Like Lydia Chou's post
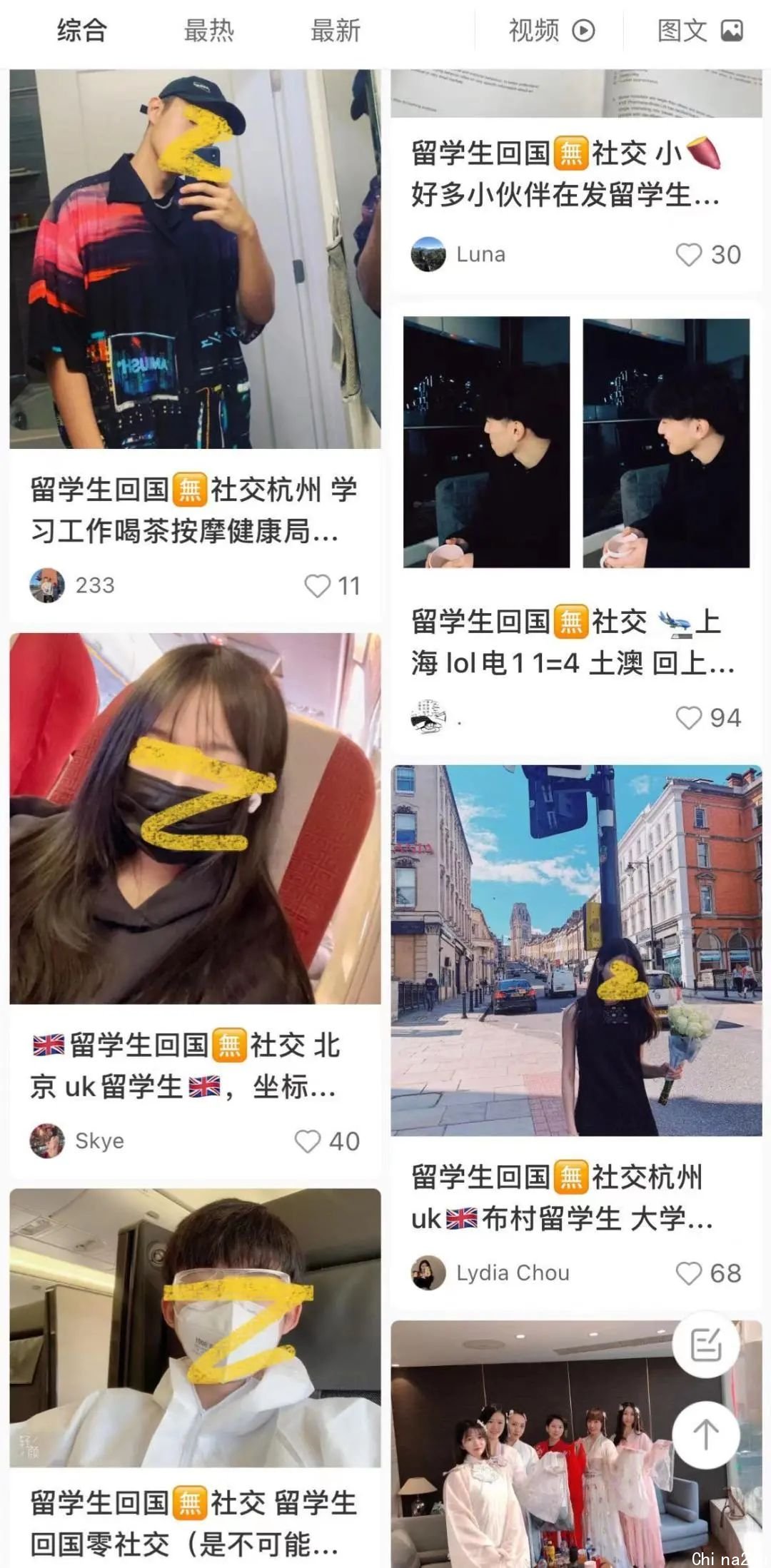Screen dimensions: 771x1568 (x=689, y=1273)
